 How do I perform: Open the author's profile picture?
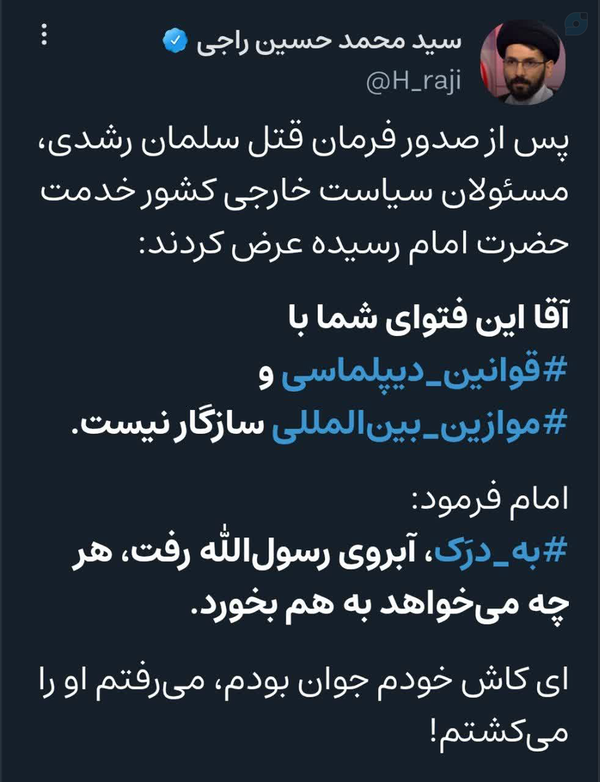(523, 63)
